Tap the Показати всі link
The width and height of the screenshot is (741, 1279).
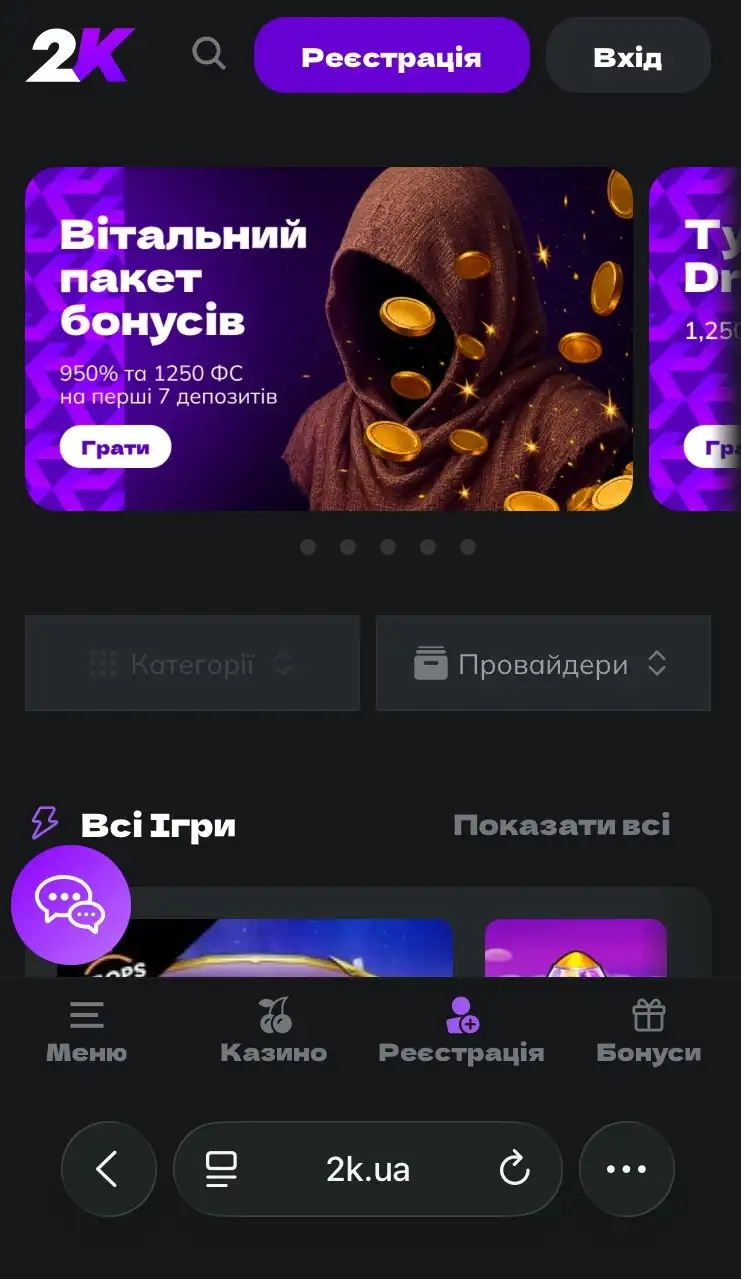562,824
